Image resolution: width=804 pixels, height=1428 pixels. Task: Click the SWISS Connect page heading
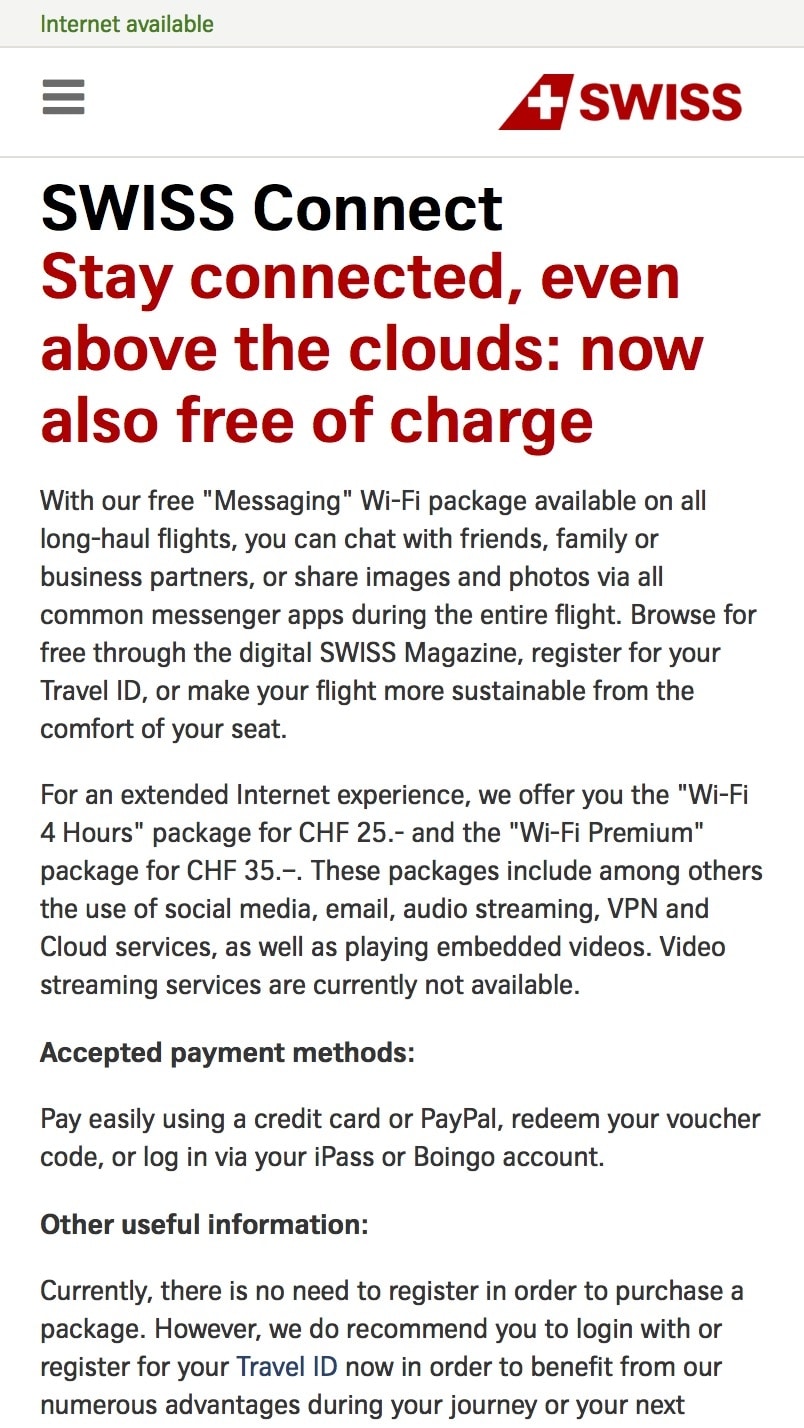tap(270, 207)
